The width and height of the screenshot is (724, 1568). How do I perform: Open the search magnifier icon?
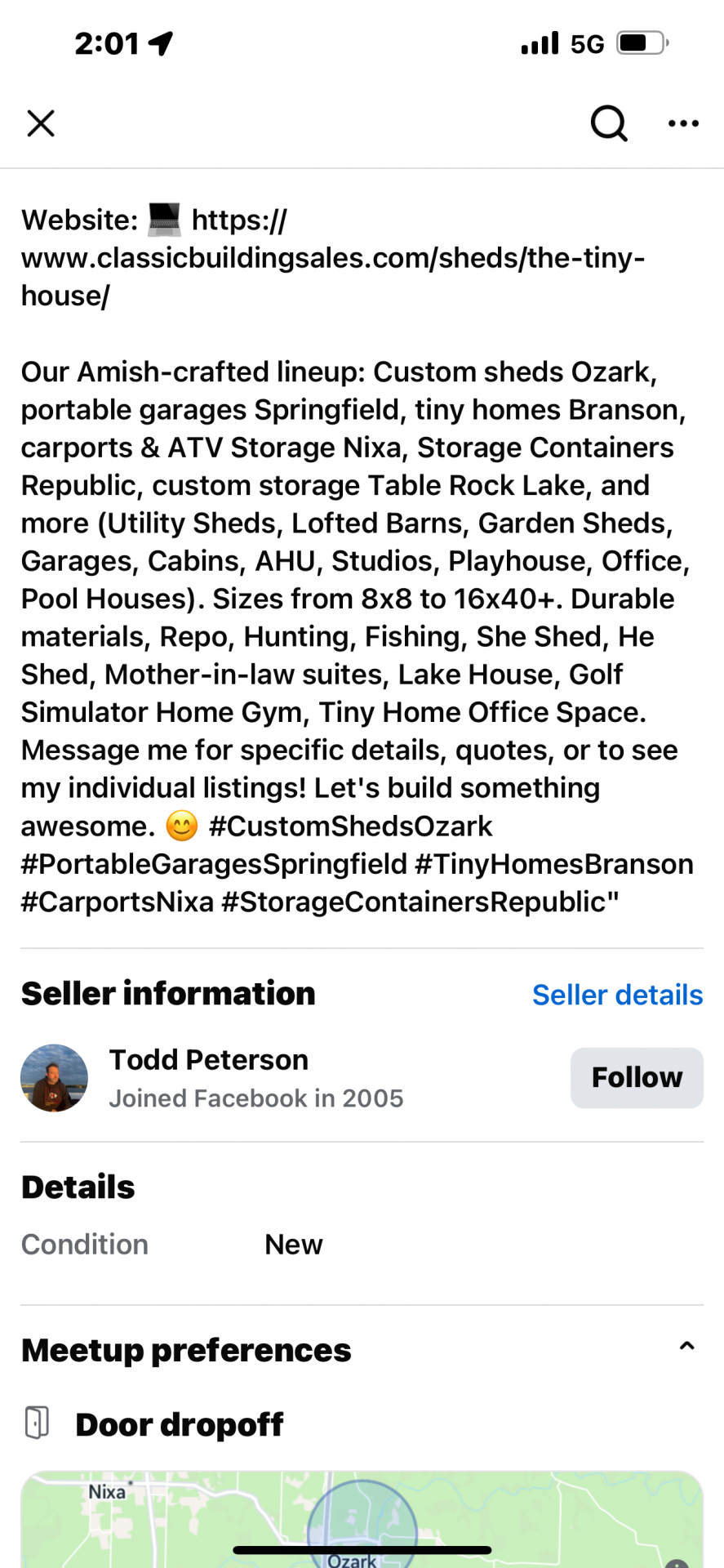608,124
